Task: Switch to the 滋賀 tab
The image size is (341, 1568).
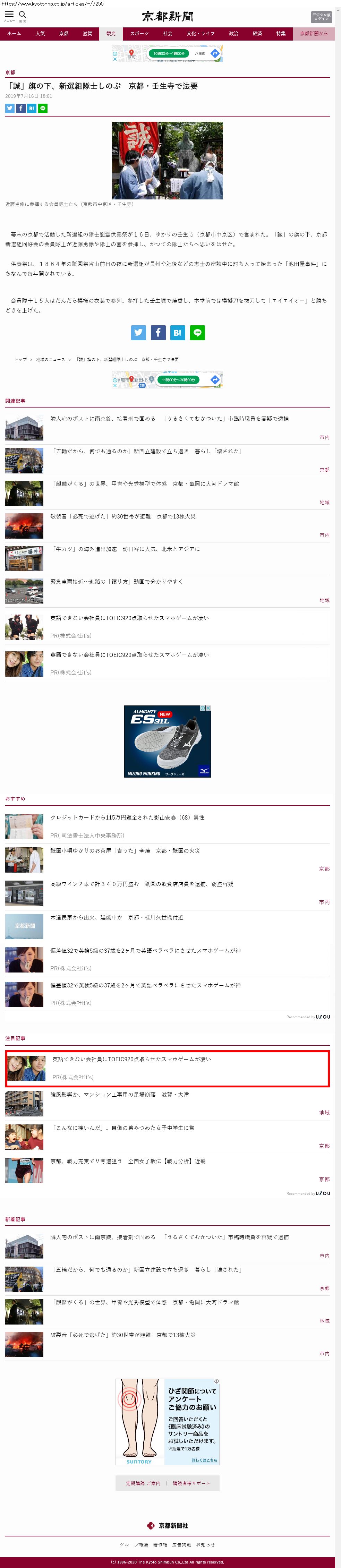Action: (87, 34)
